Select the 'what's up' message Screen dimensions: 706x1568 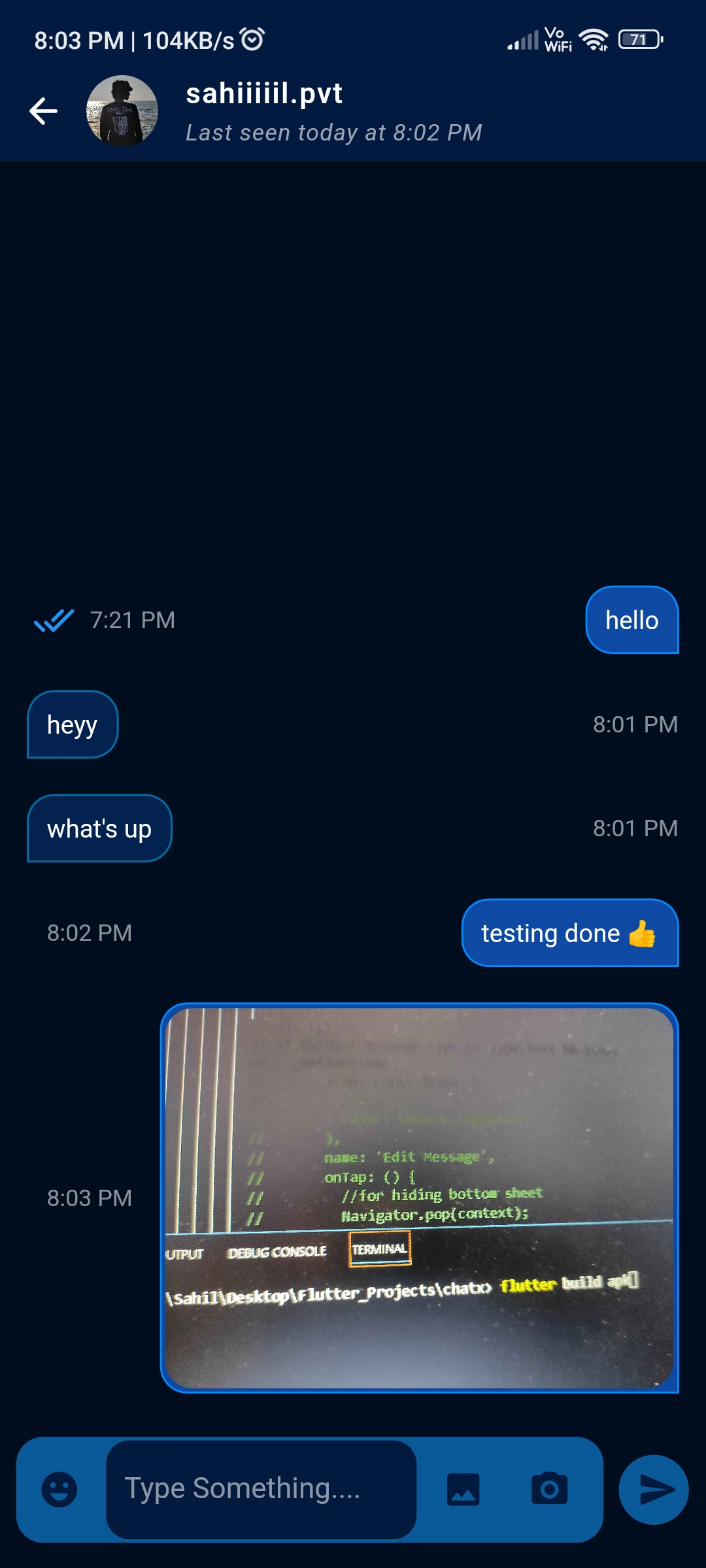coord(99,828)
